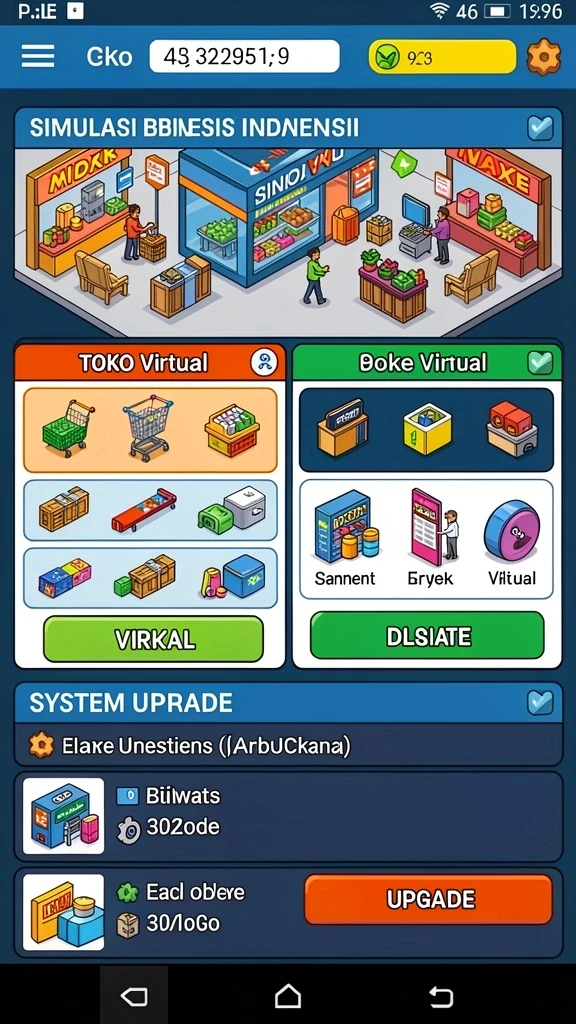Tap the green VIRKAL button
Screen dimensions: 576x1024
point(153,639)
